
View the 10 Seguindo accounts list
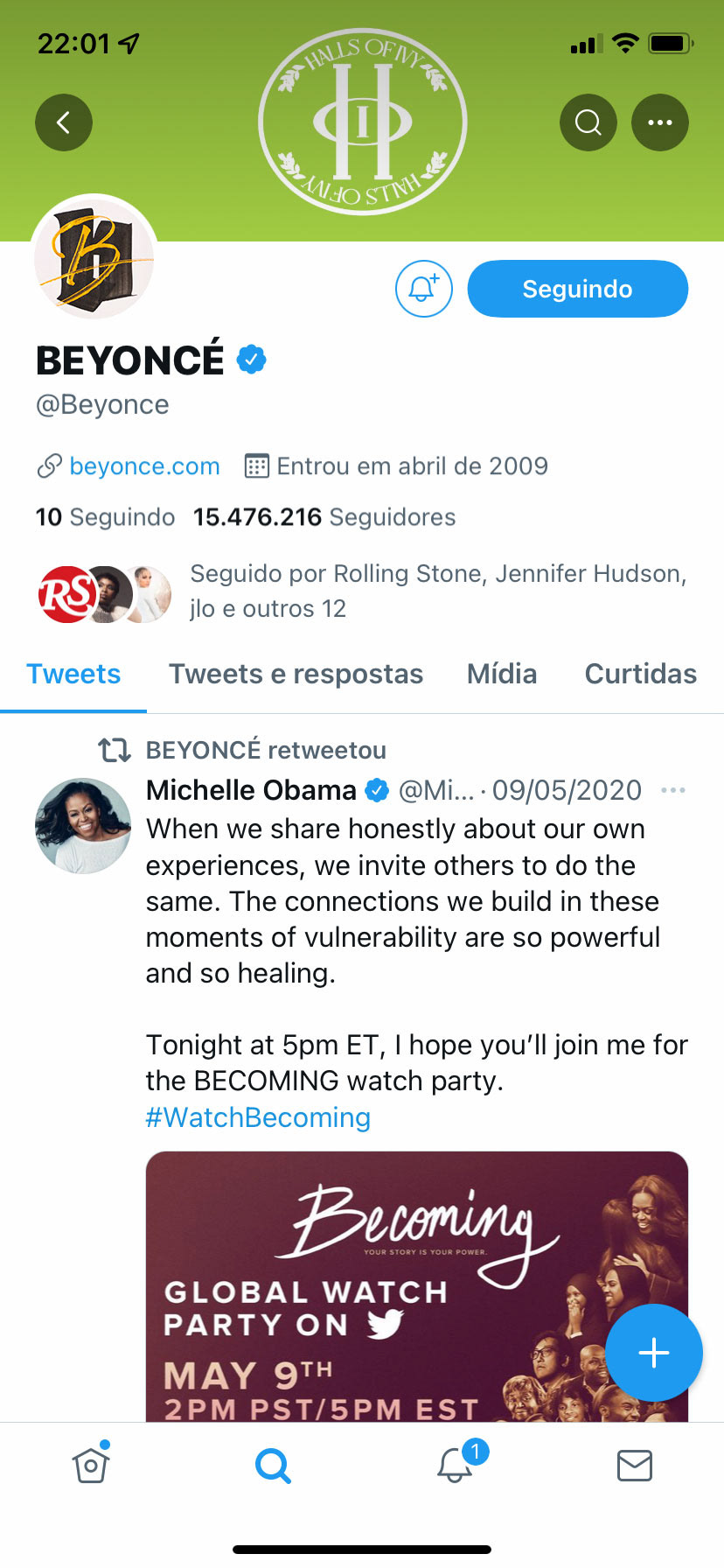(x=105, y=517)
